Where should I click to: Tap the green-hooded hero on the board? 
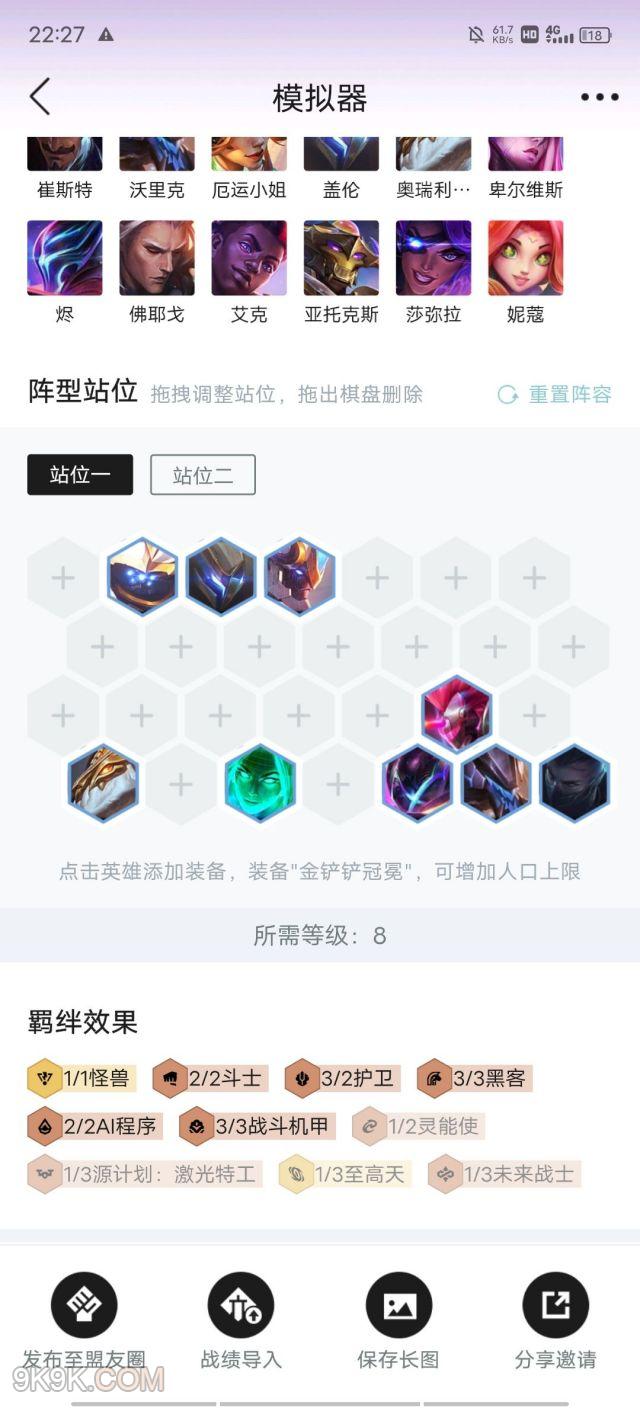pos(260,783)
